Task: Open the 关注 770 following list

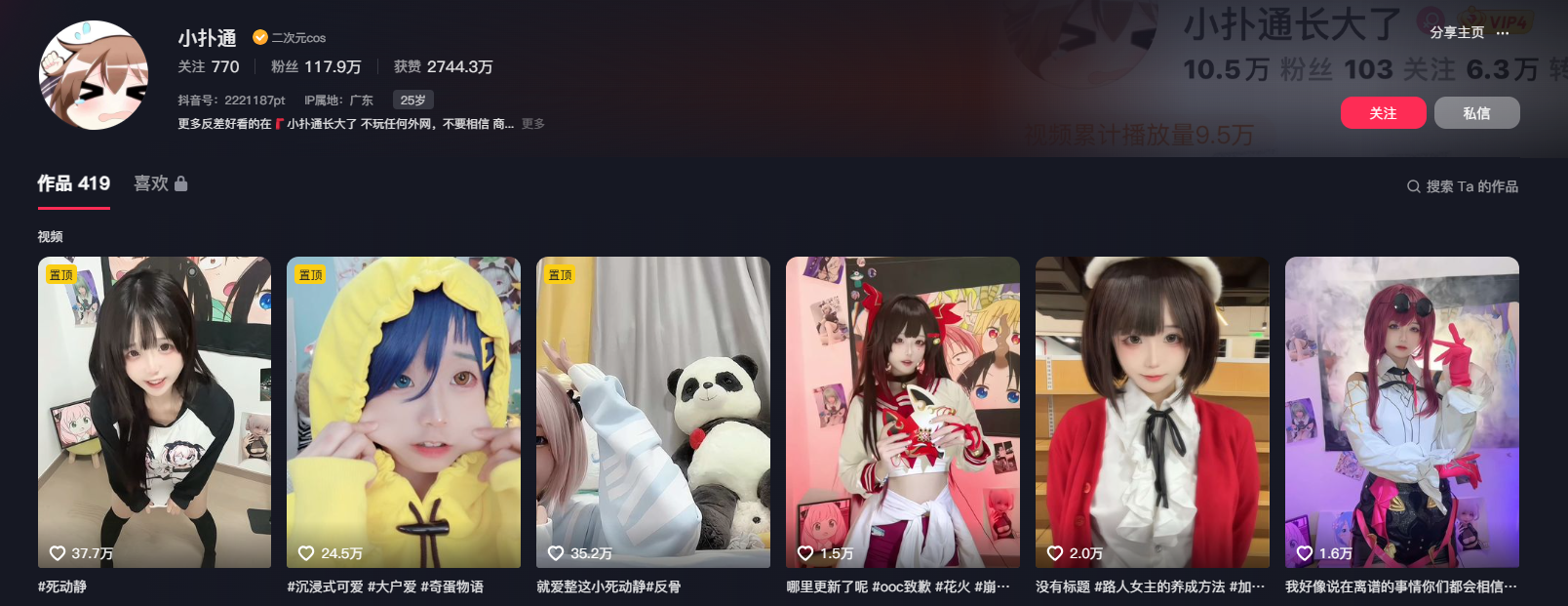Action: tap(208, 66)
